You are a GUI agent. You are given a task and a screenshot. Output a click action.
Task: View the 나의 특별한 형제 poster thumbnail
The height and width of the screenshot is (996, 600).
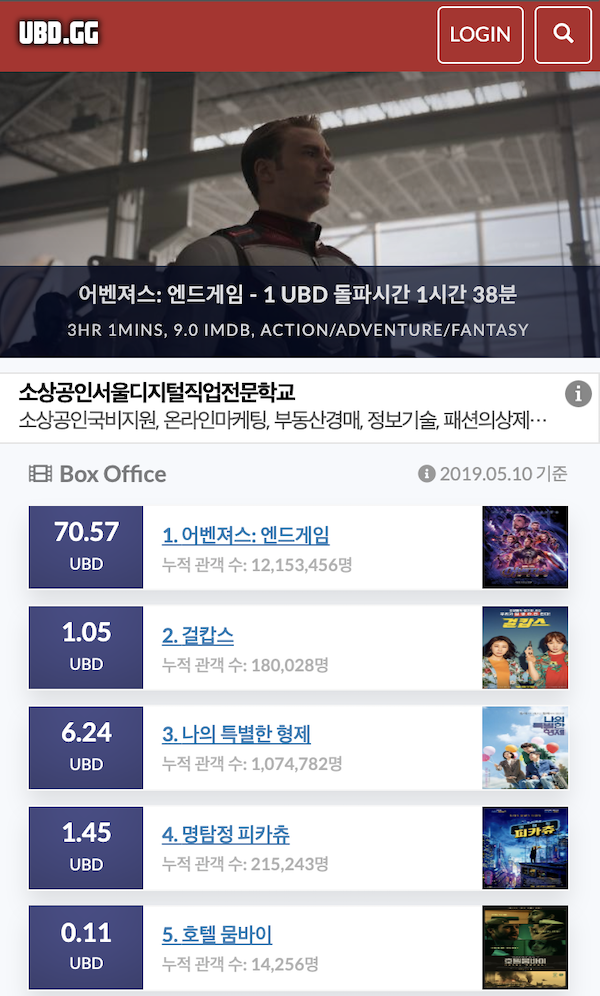[x=524, y=747]
